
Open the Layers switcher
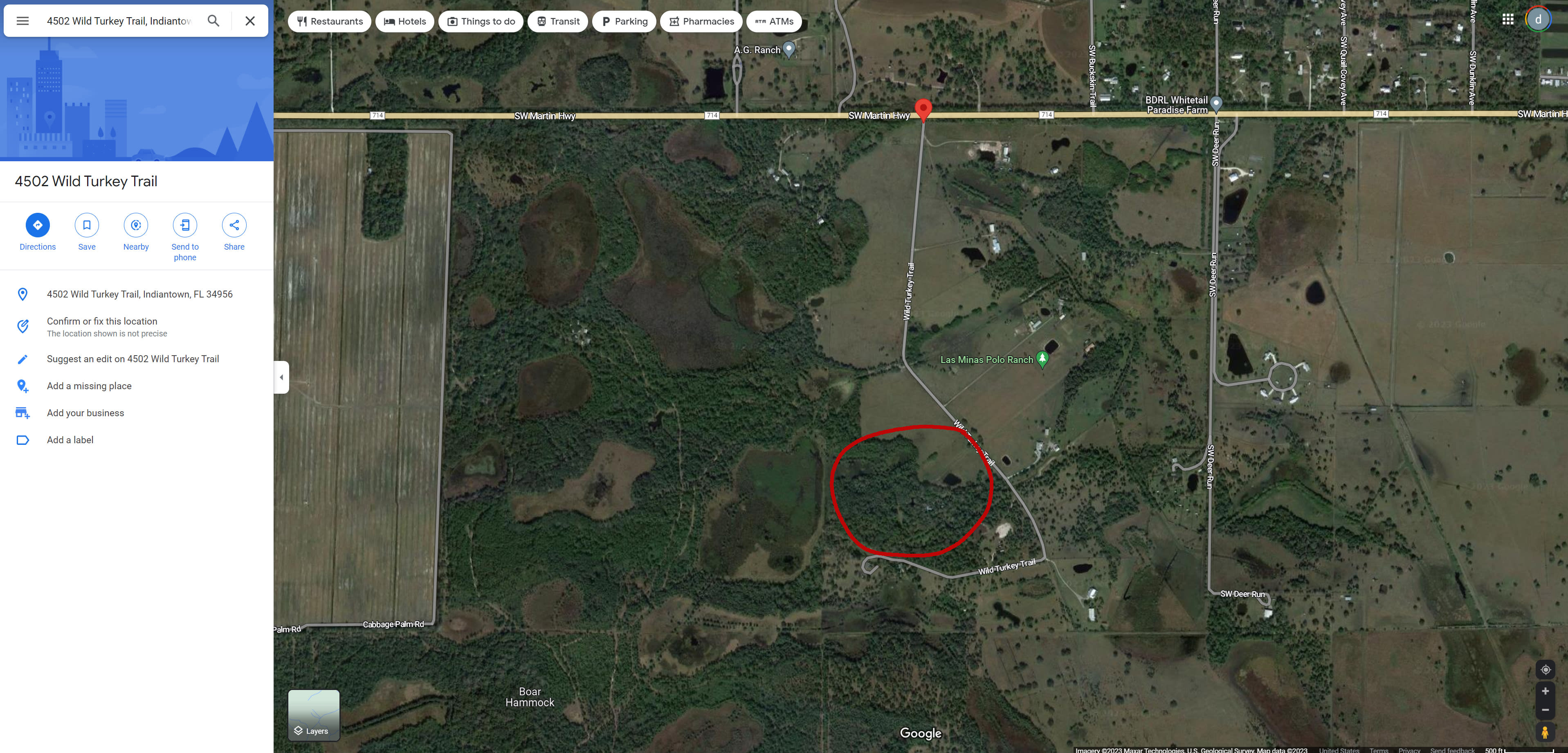pos(314,715)
